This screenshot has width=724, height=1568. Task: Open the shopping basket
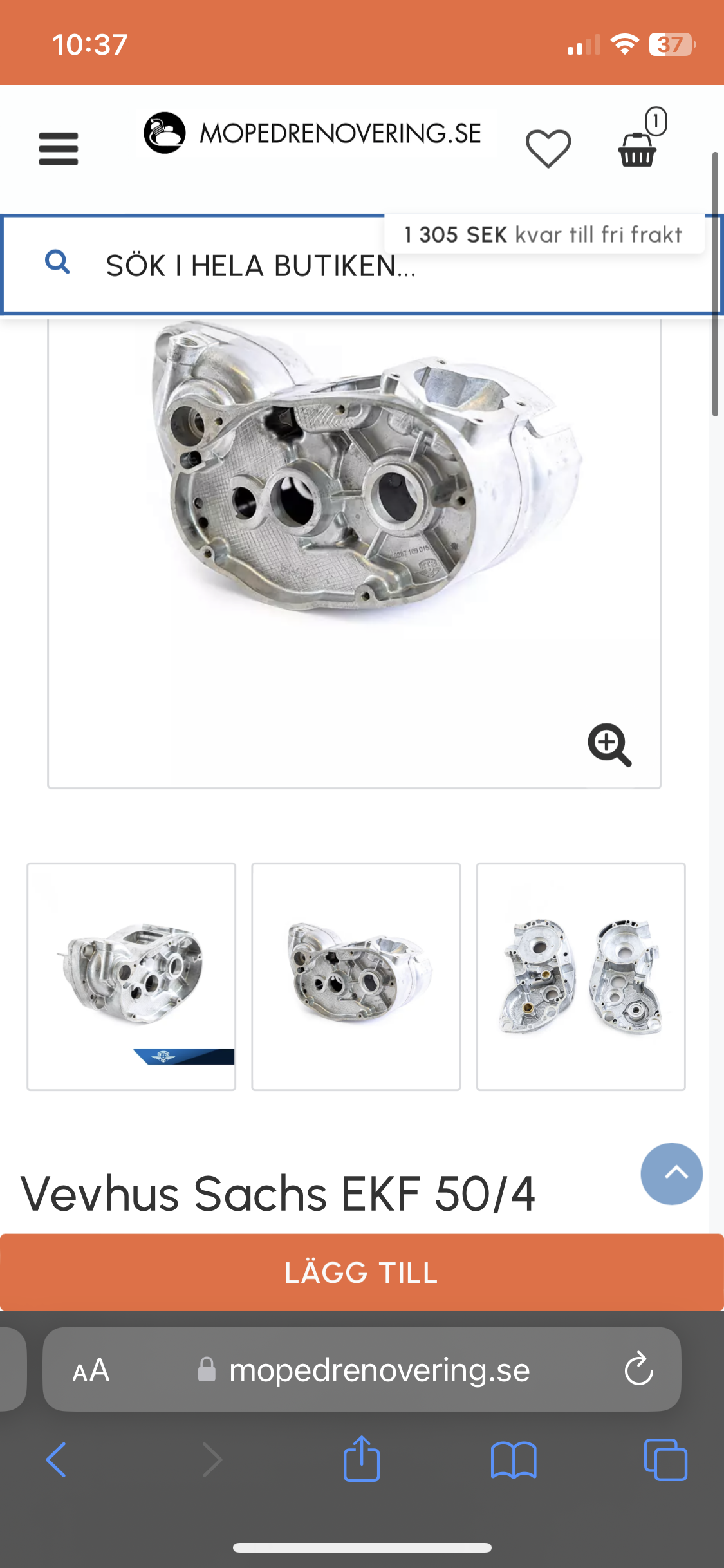point(638,149)
